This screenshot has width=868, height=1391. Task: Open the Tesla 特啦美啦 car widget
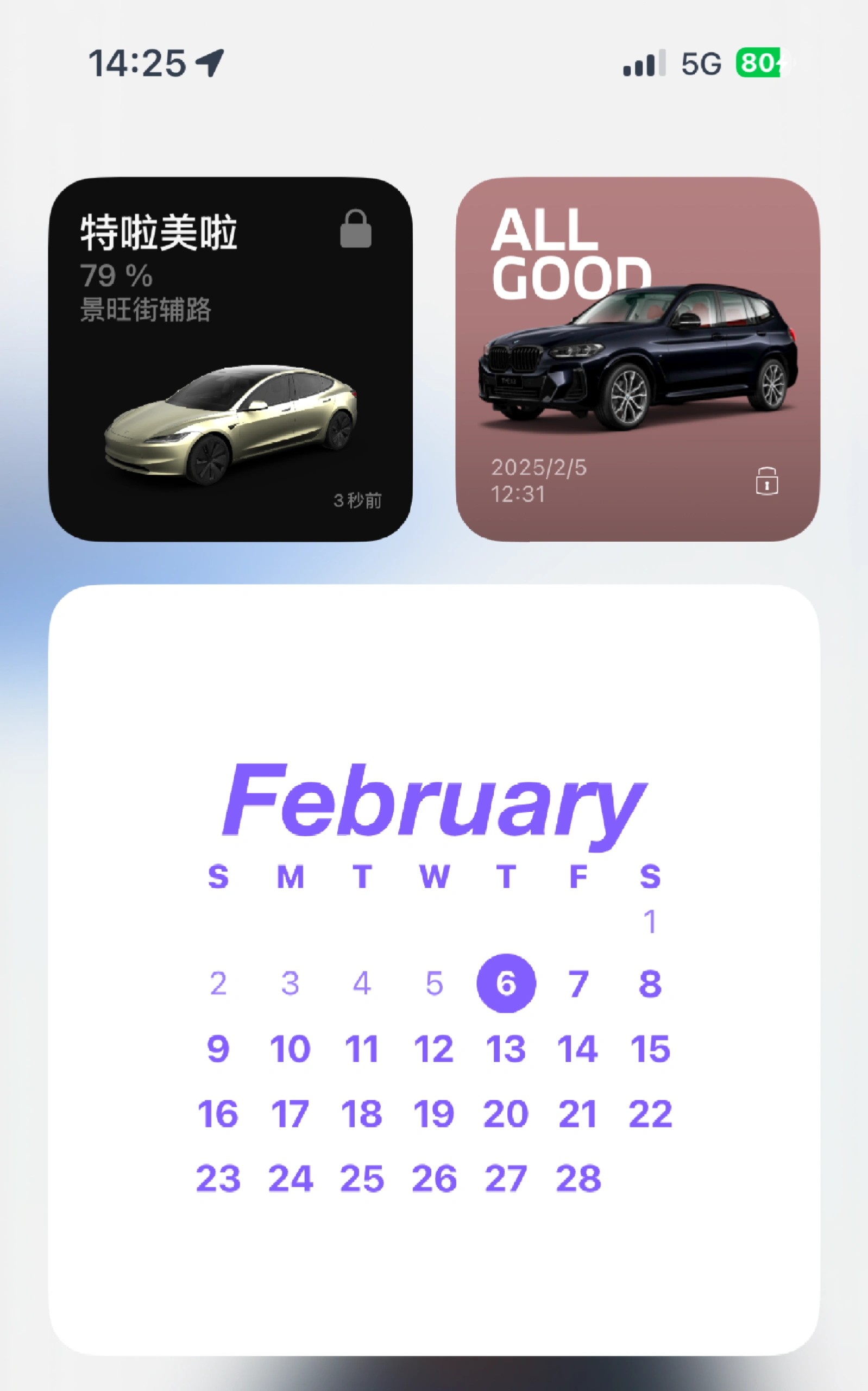click(x=230, y=359)
